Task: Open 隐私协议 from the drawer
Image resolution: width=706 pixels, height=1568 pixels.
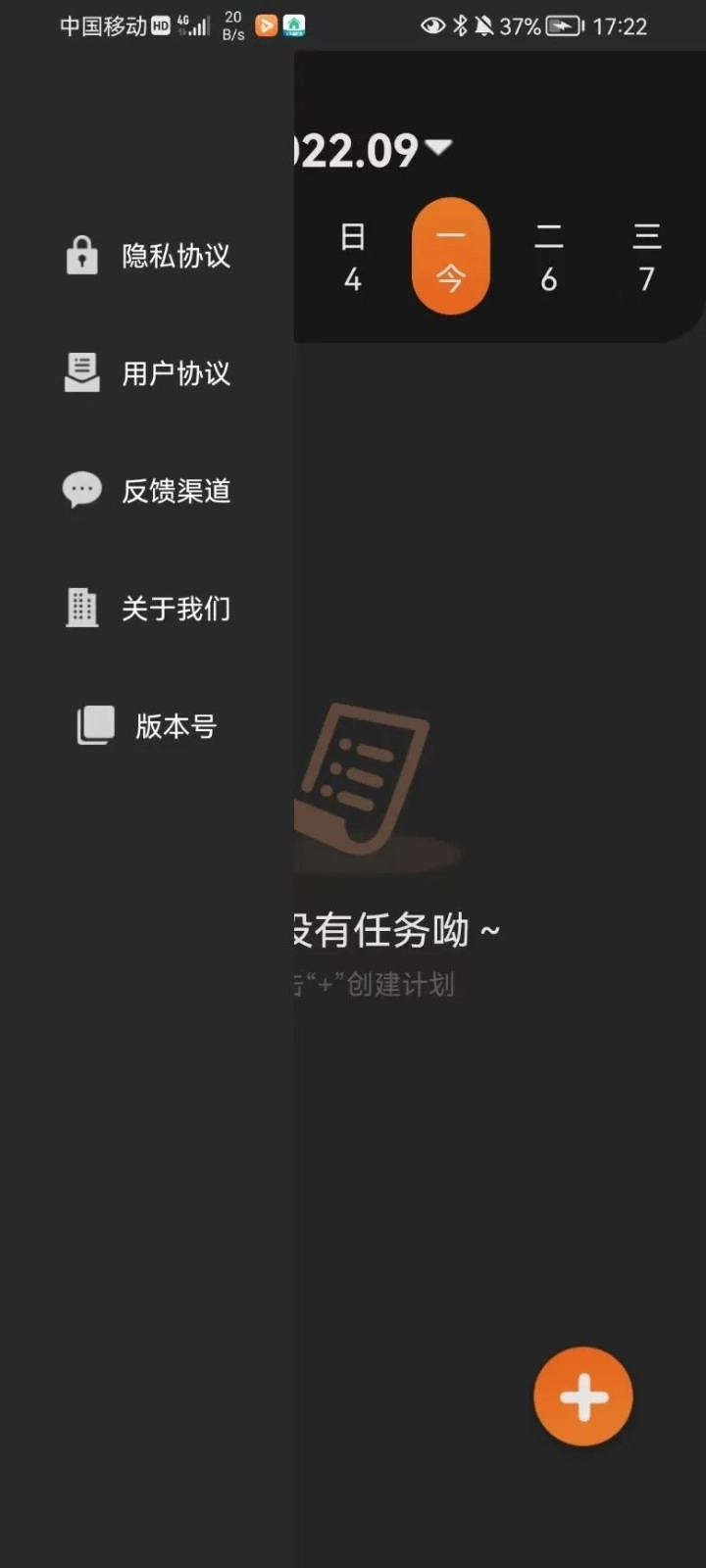Action: pos(147,256)
